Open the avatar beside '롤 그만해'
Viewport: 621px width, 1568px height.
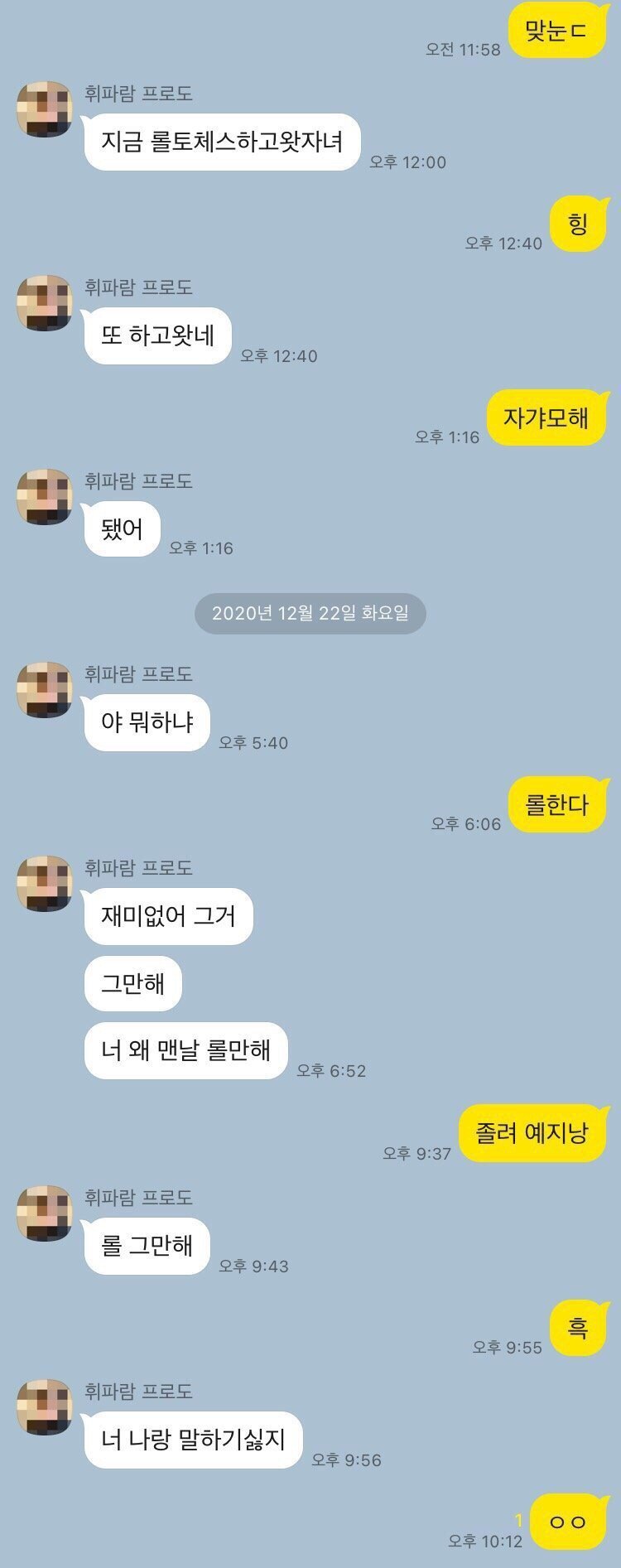(x=45, y=1213)
